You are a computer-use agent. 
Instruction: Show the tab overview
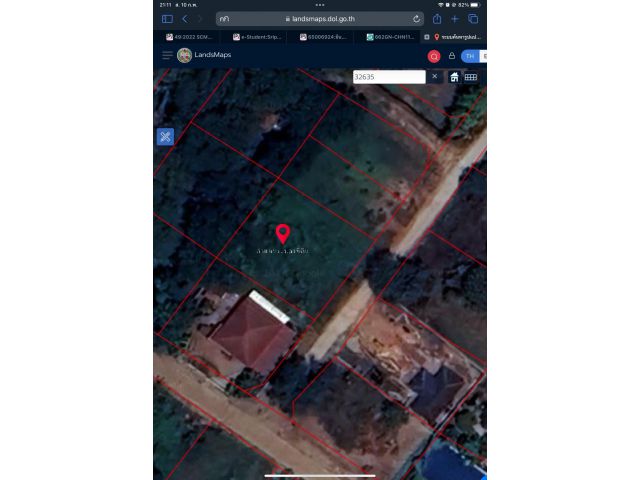473,18
